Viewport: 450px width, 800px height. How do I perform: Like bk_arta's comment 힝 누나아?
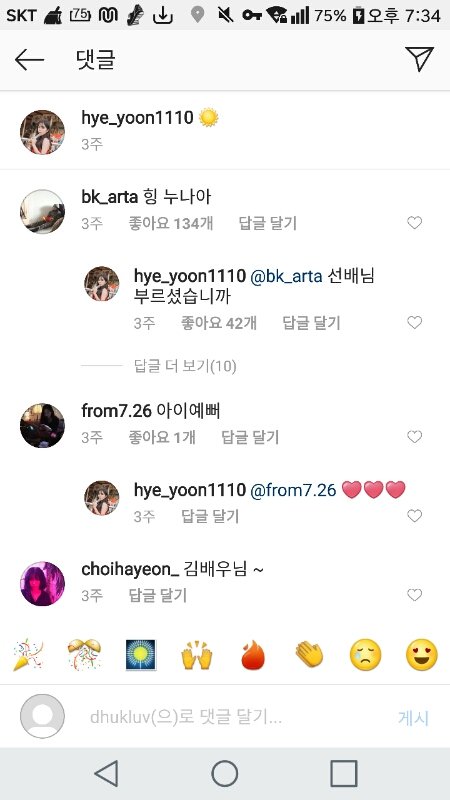[414, 222]
